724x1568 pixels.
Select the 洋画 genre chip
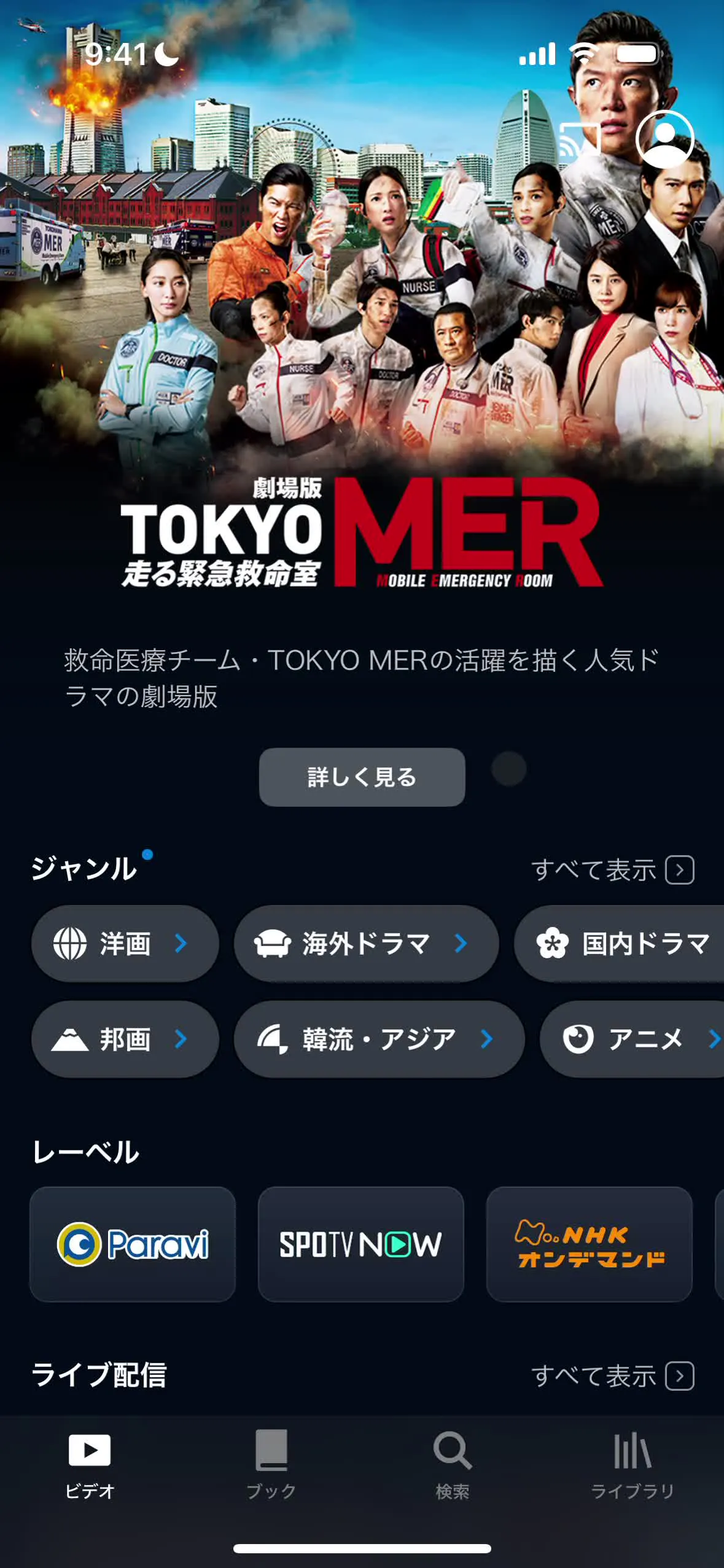coord(125,944)
